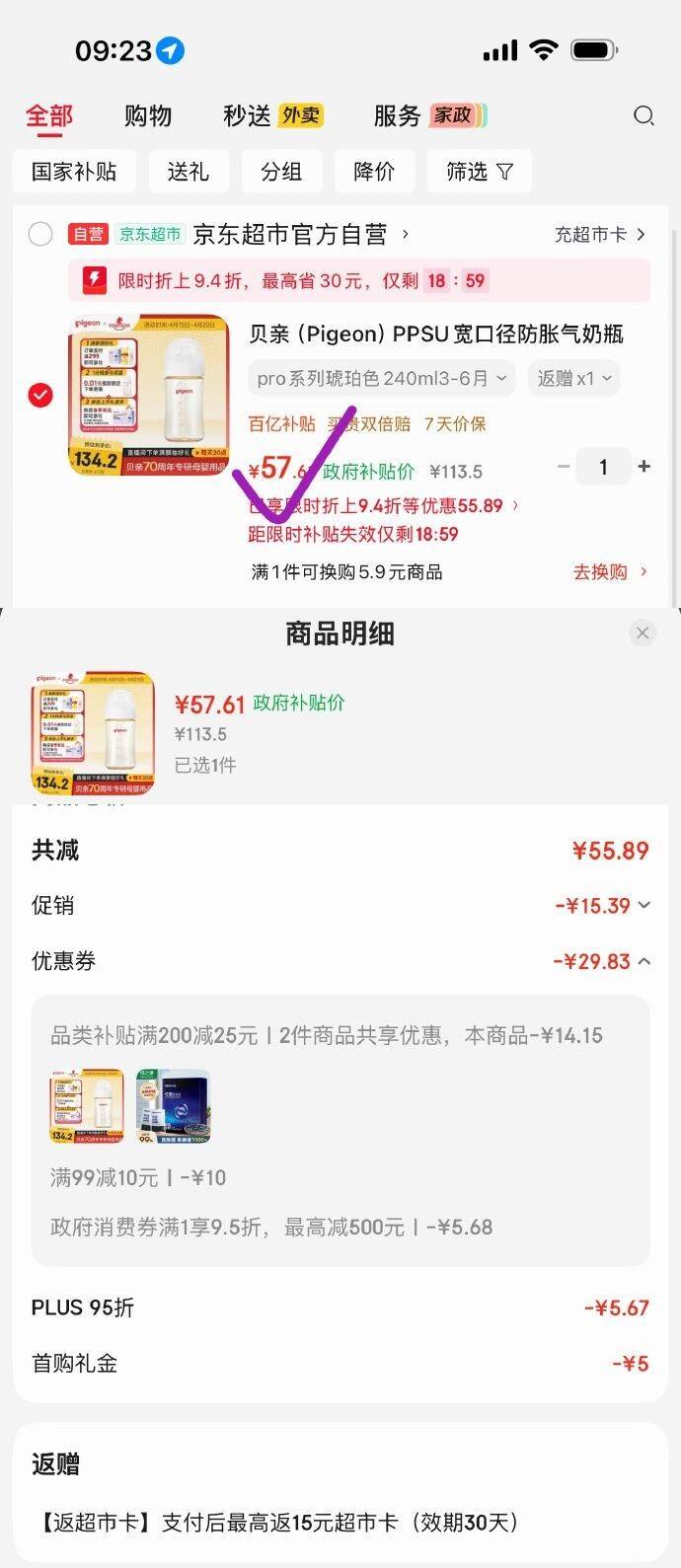Tap 去换购 to redeem add-on
Viewport: 681px width, 1568px height.
[x=609, y=572]
